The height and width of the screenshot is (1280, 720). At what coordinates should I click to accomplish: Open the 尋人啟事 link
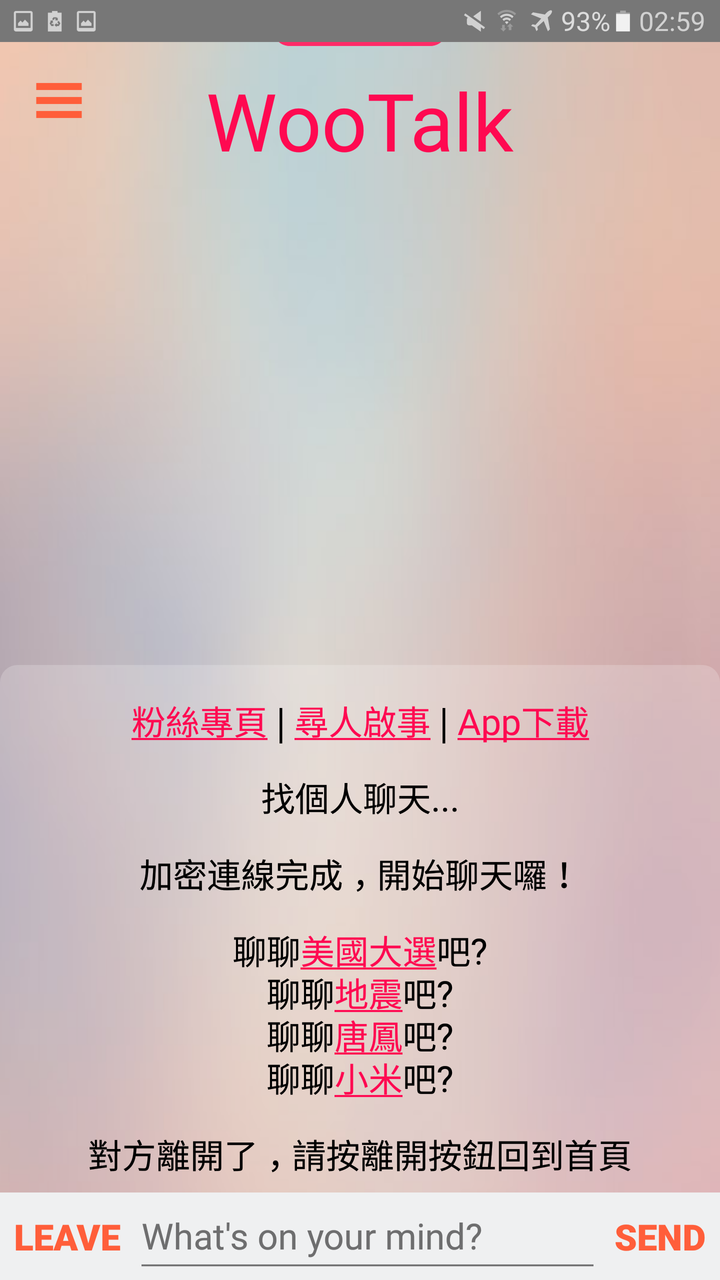pos(362,722)
